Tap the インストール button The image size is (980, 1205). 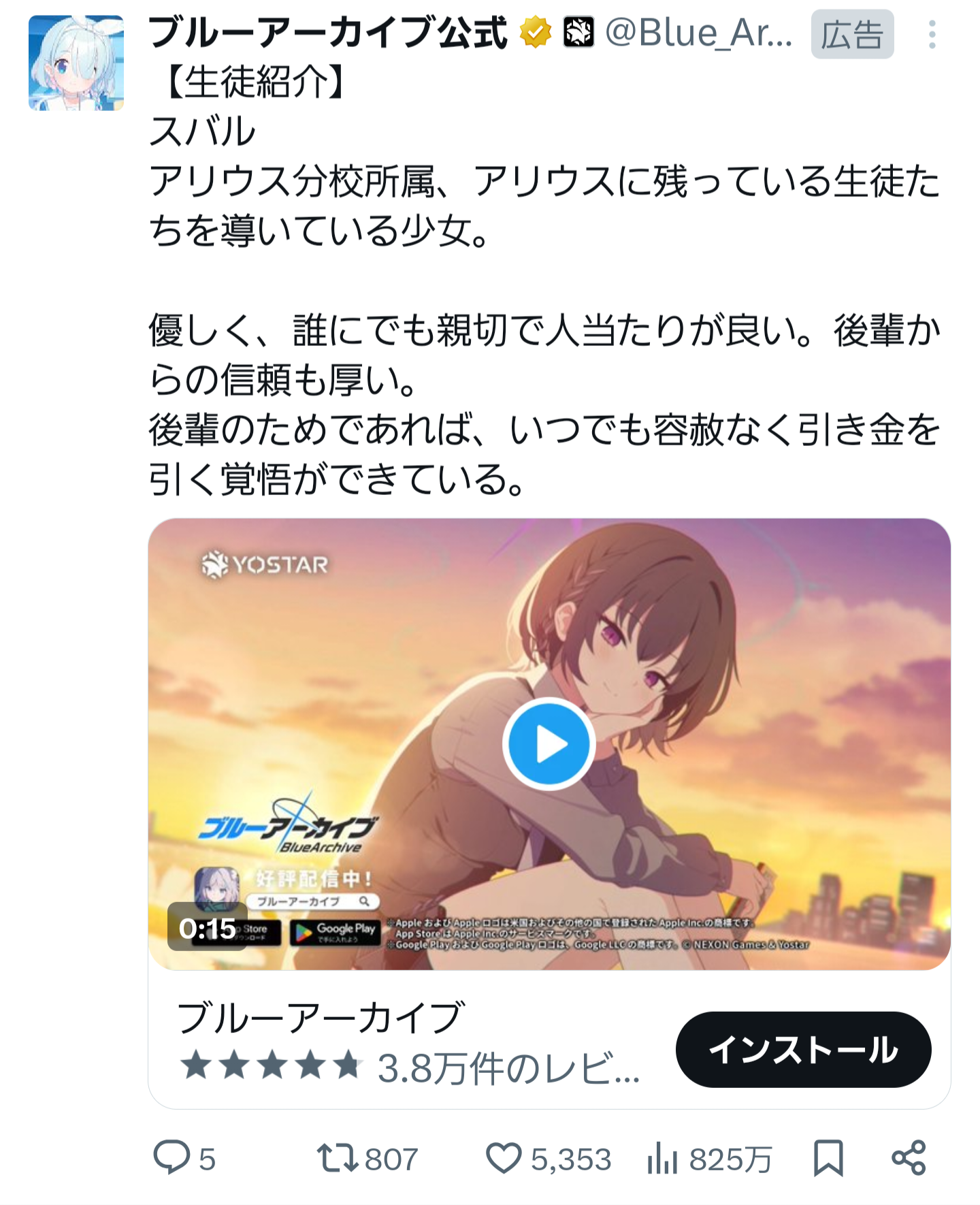click(803, 1049)
